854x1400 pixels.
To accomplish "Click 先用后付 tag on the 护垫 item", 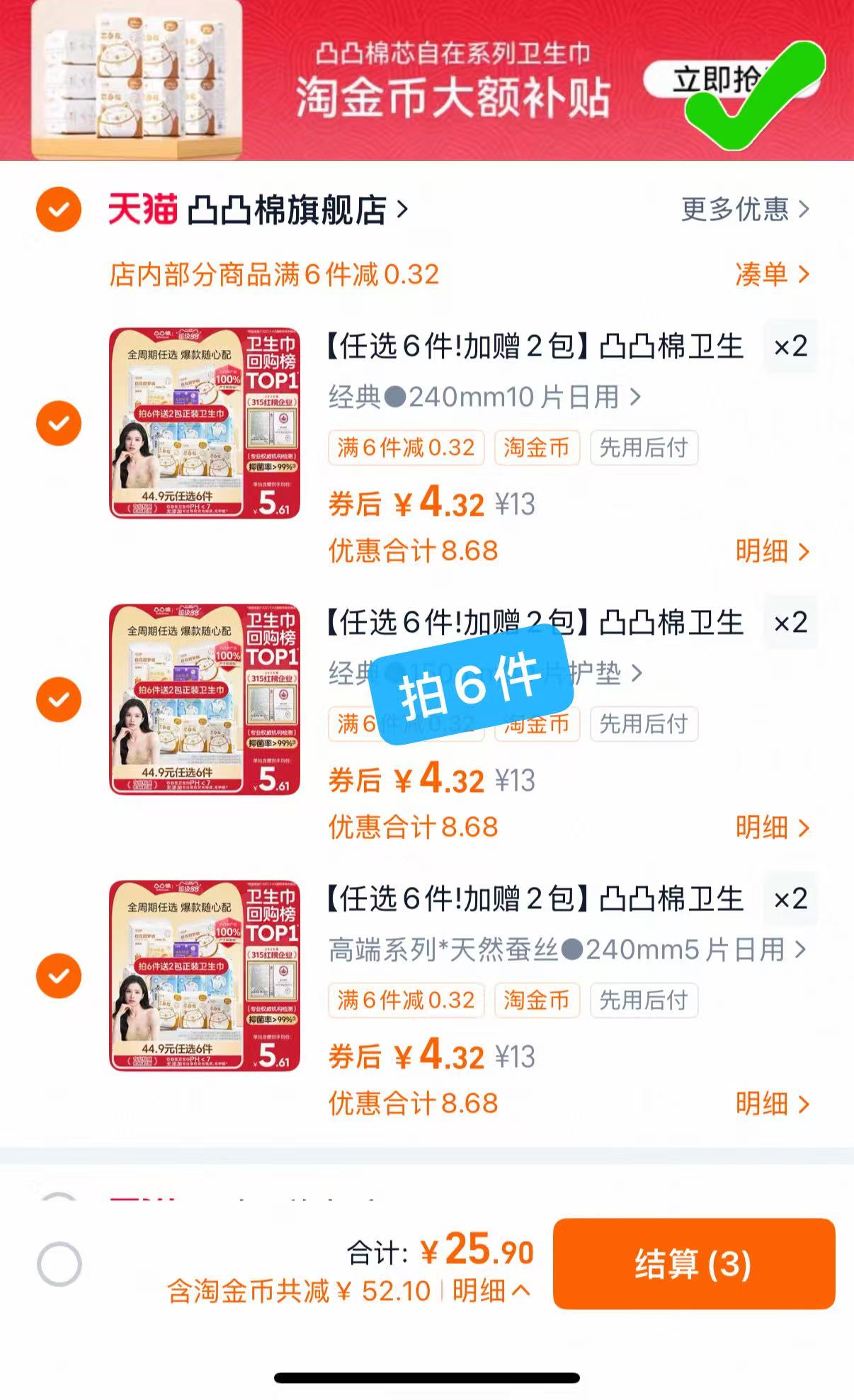I will [643, 725].
